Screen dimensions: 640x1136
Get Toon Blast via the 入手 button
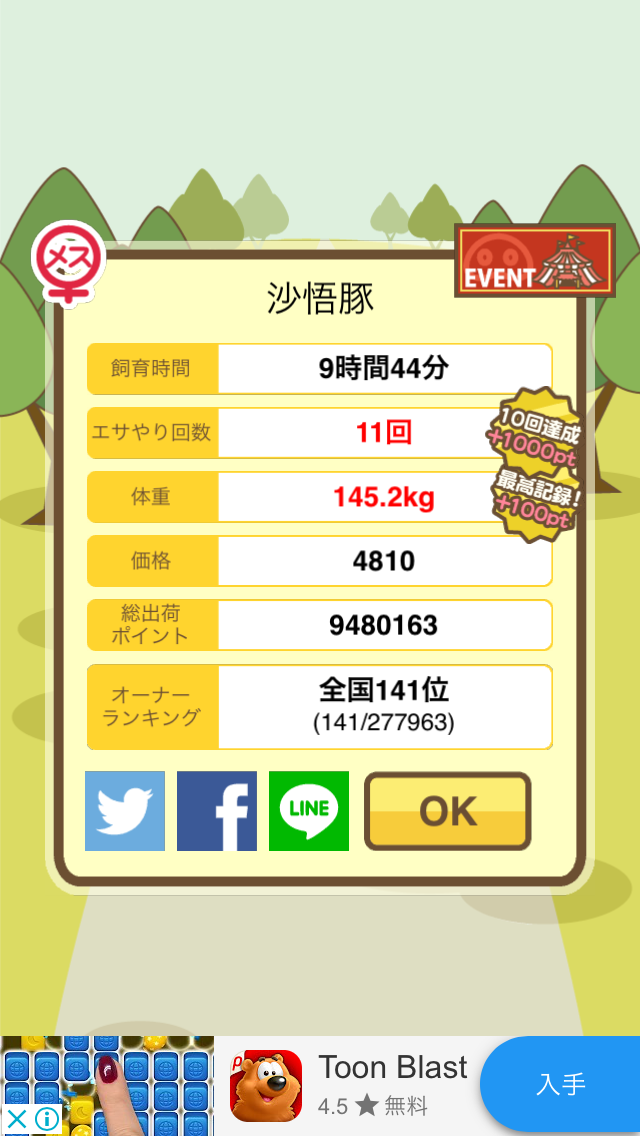point(561,1084)
